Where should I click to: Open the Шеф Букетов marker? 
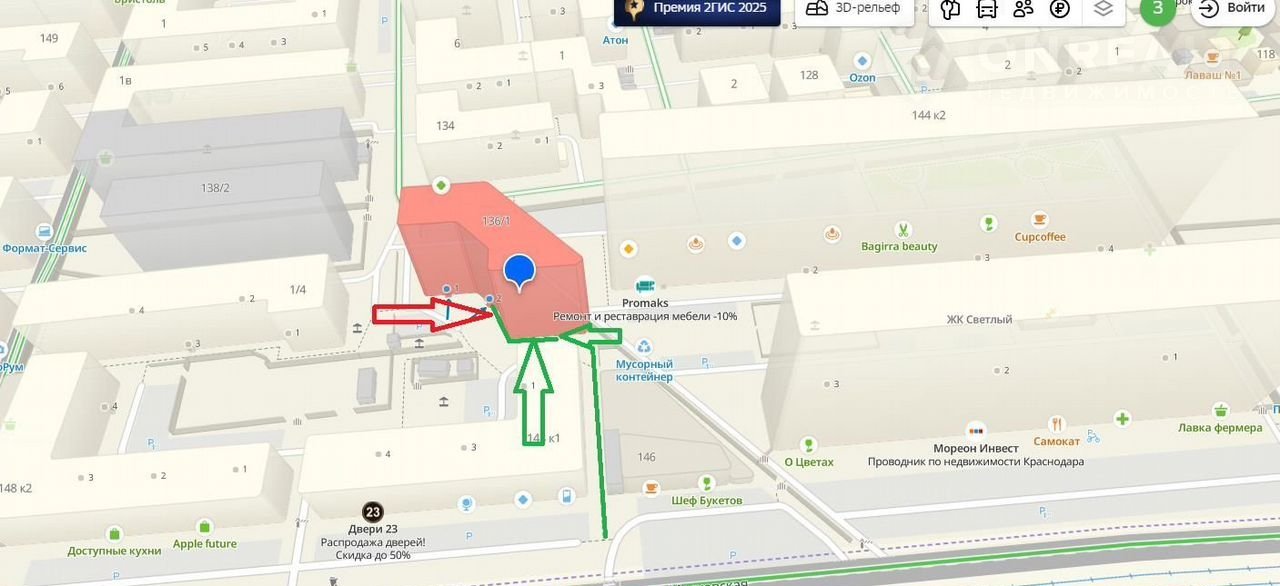[x=652, y=488]
